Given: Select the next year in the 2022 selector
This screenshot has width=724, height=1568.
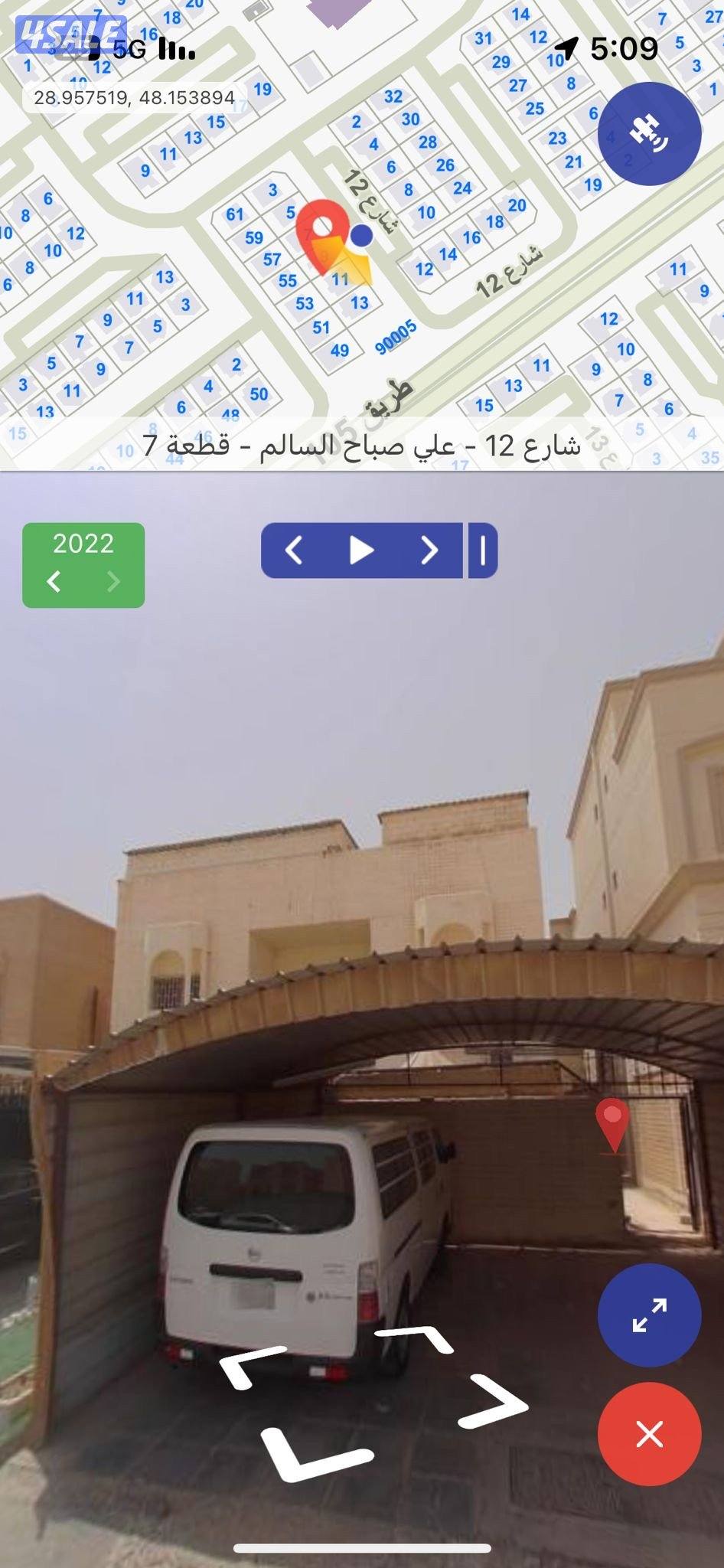Looking at the screenshot, I should [x=113, y=580].
